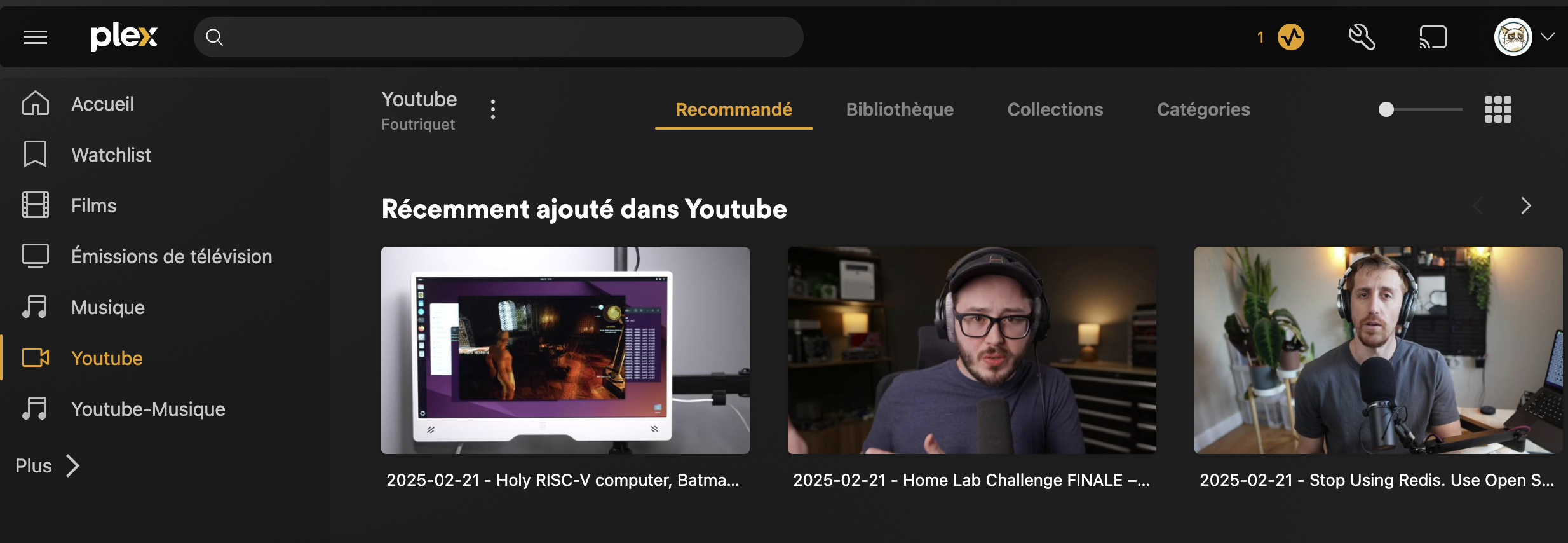Expand Plus in the sidebar
Screen dimensions: 1568x543
[48, 465]
